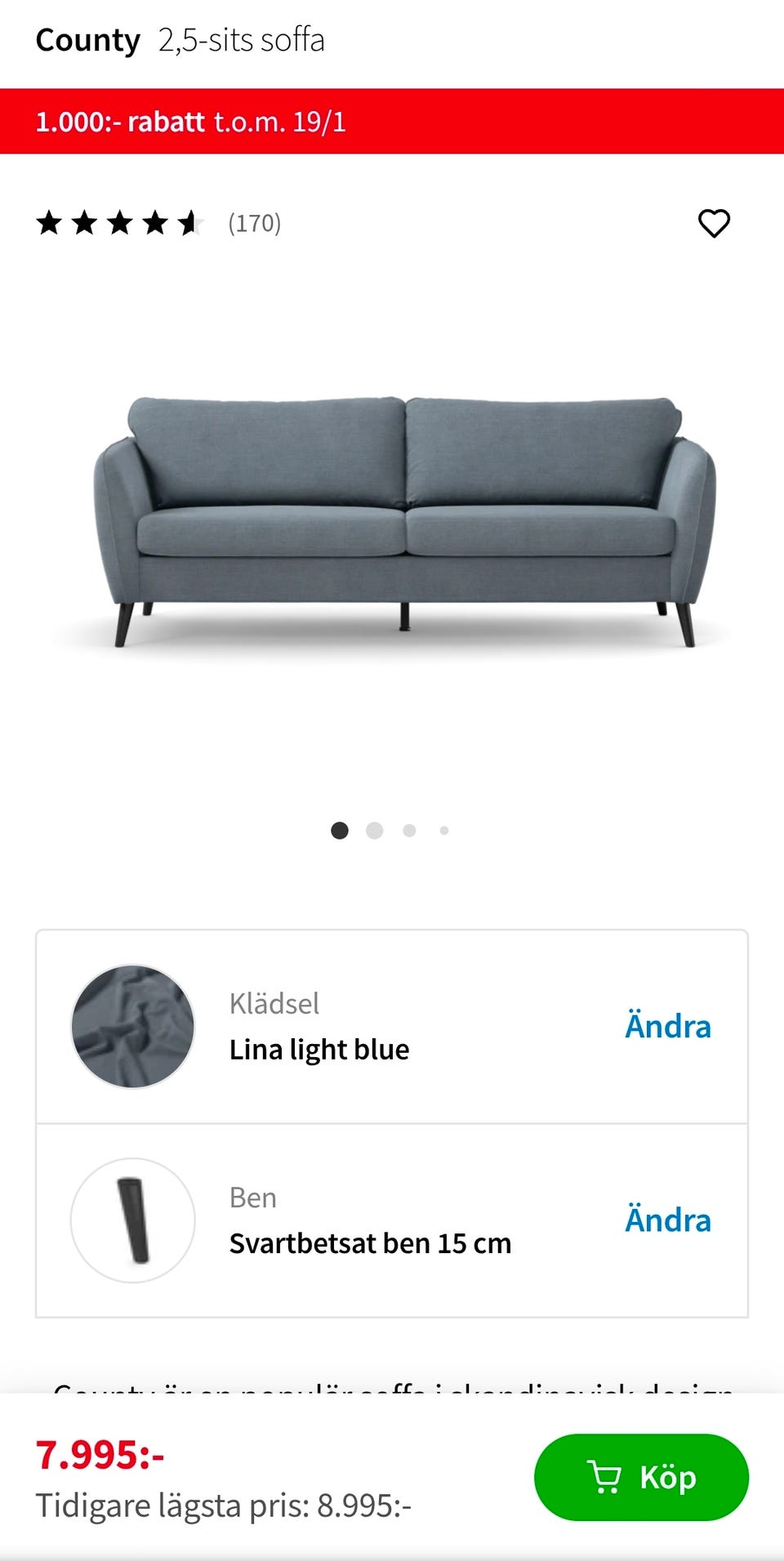The image size is (784, 1561).
Task: Click the half-filled fifth rating star
Action: (189, 223)
